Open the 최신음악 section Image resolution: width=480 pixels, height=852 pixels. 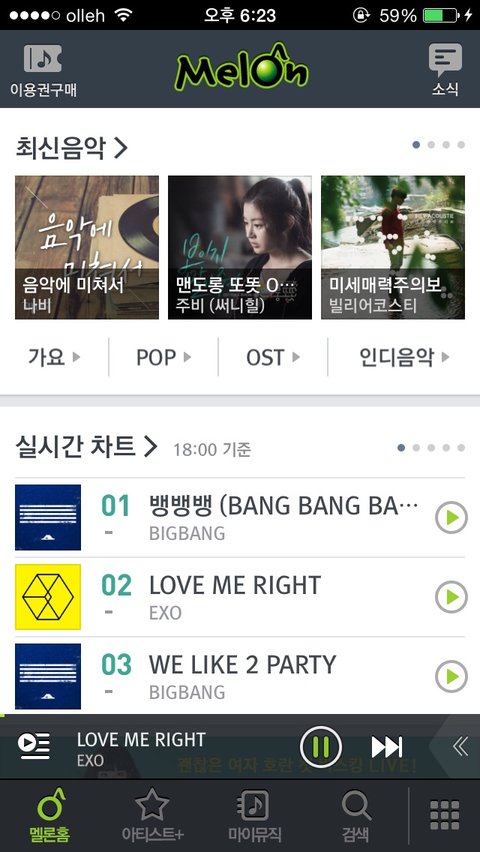coord(71,148)
